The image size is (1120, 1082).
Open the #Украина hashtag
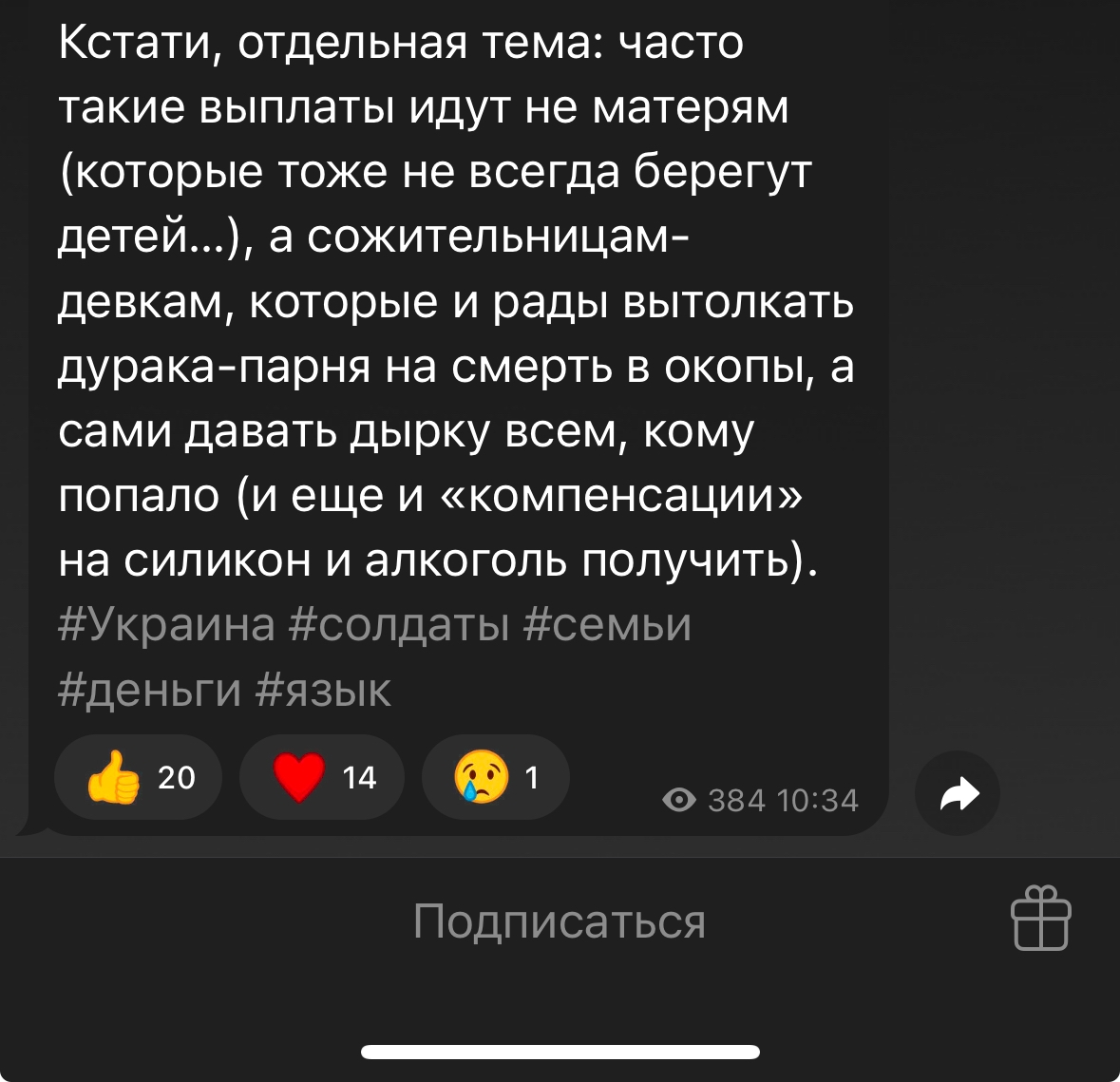click(166, 625)
